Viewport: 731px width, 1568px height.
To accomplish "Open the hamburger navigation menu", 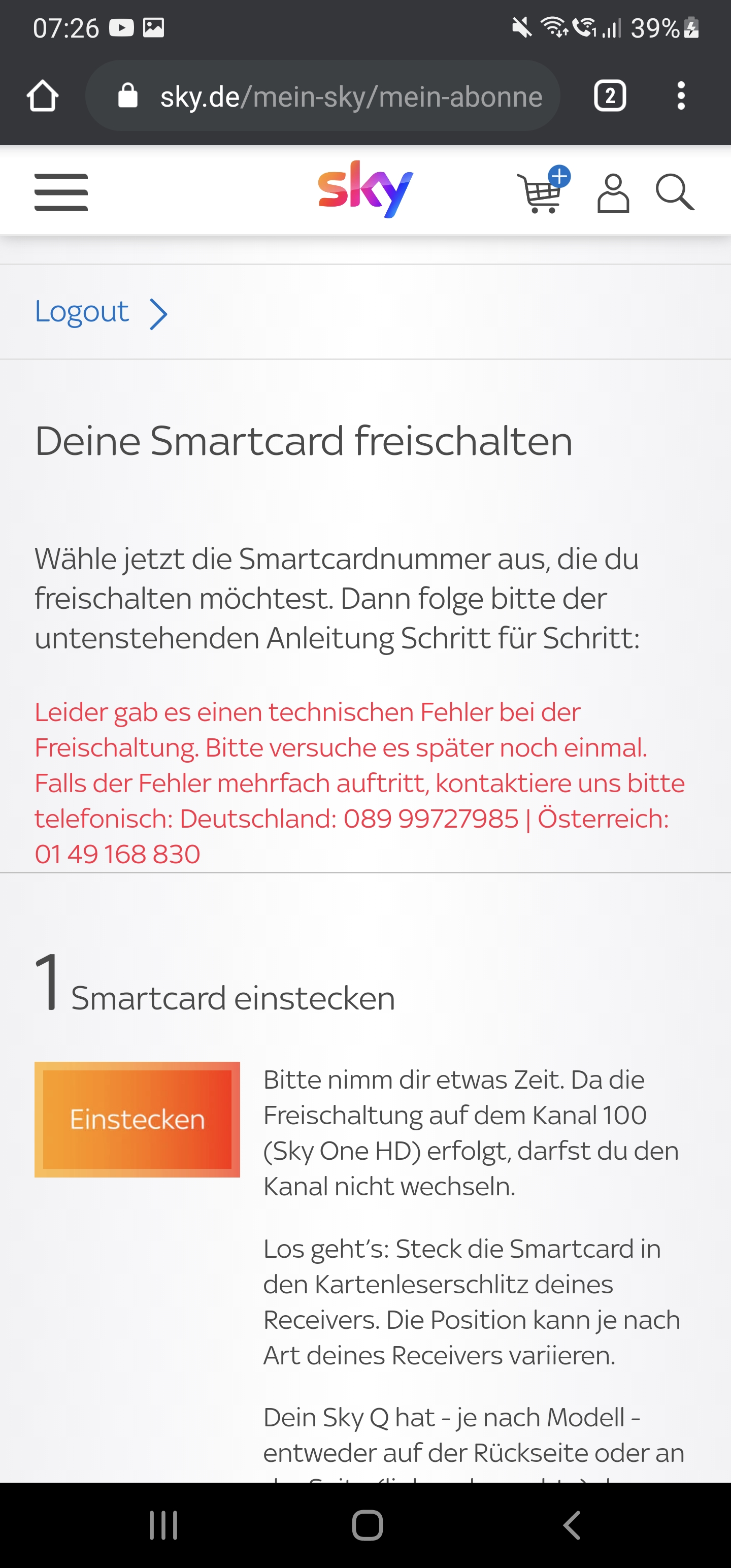I will point(61,192).
